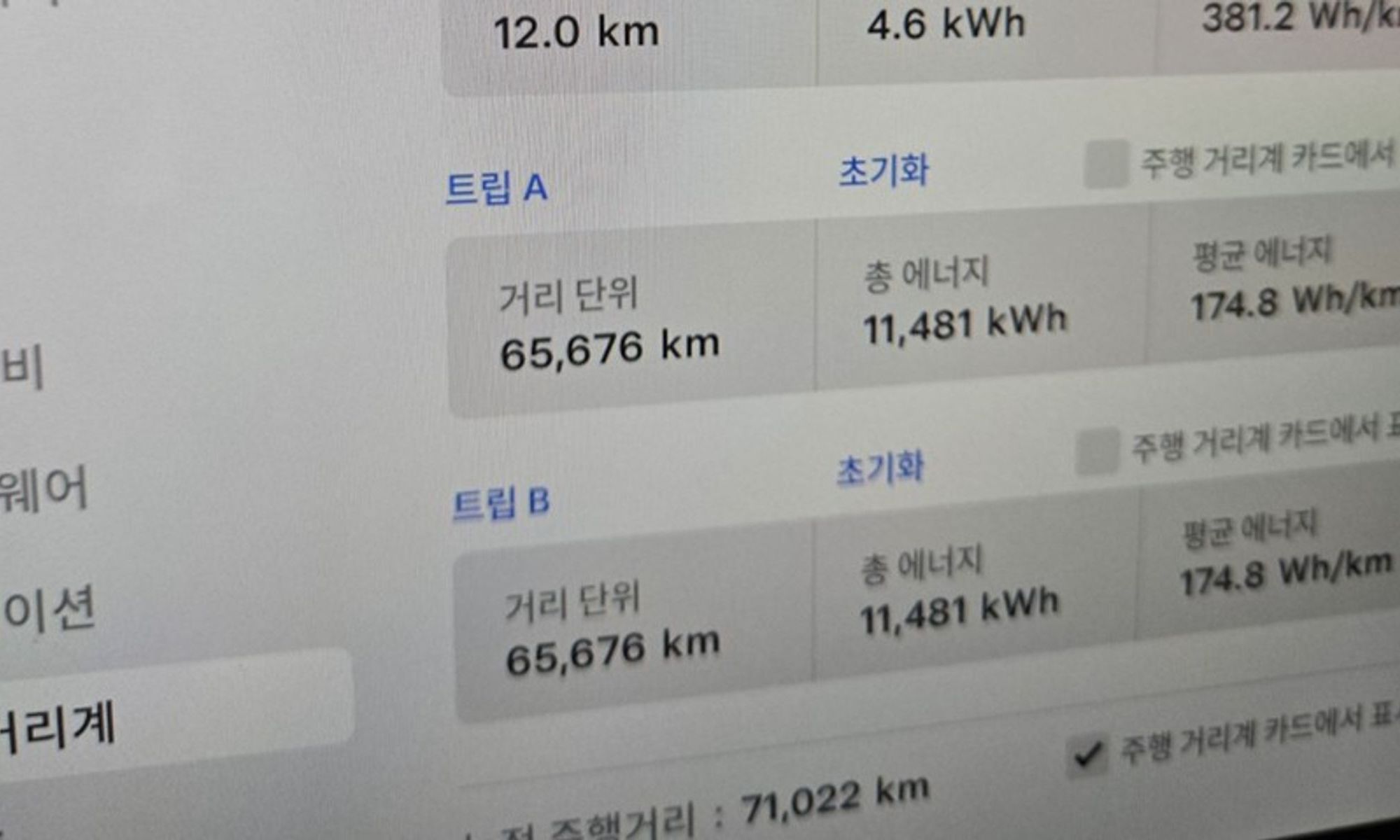
Task: Reset Trip B with its 초기화 link
Action: click(x=880, y=469)
